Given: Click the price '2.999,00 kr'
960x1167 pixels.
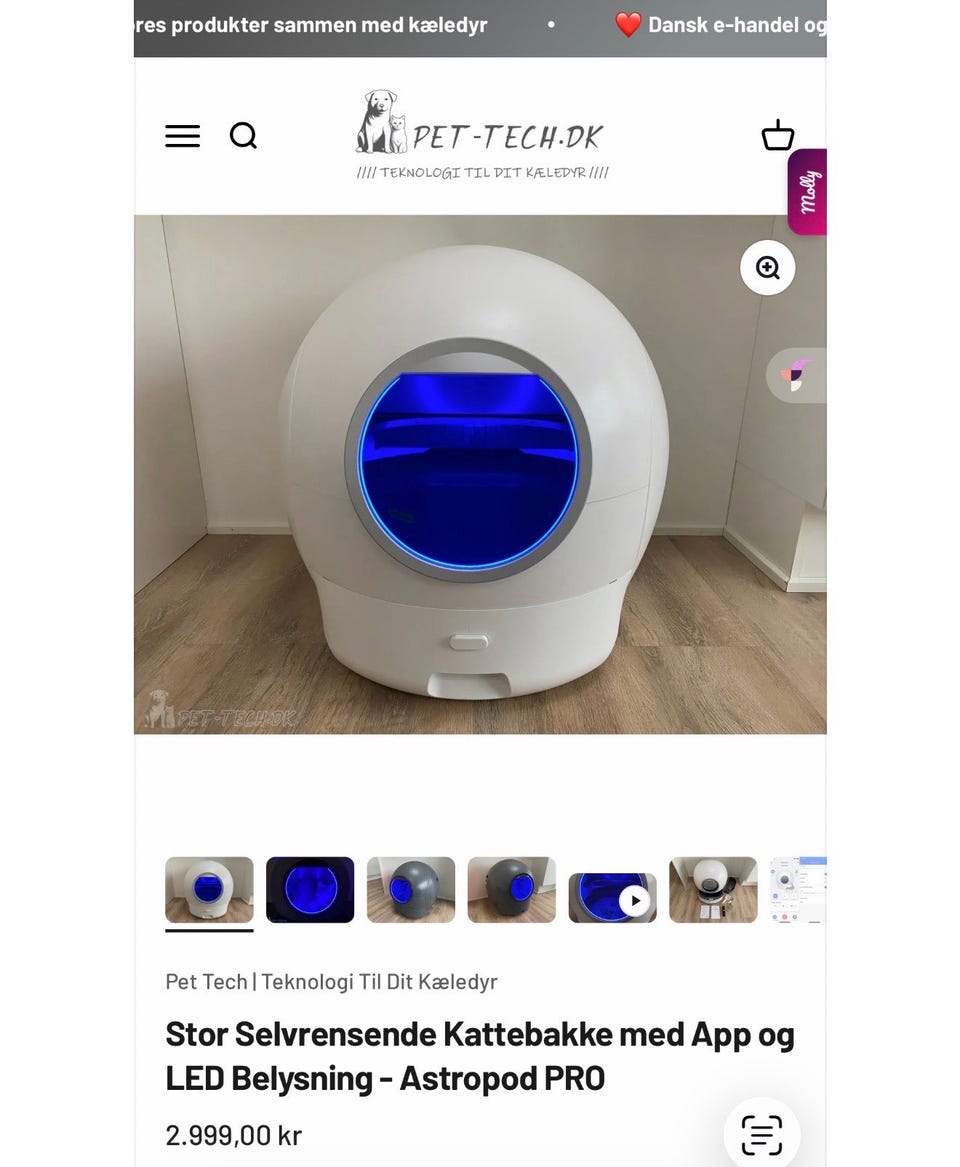Looking at the screenshot, I should [234, 1135].
